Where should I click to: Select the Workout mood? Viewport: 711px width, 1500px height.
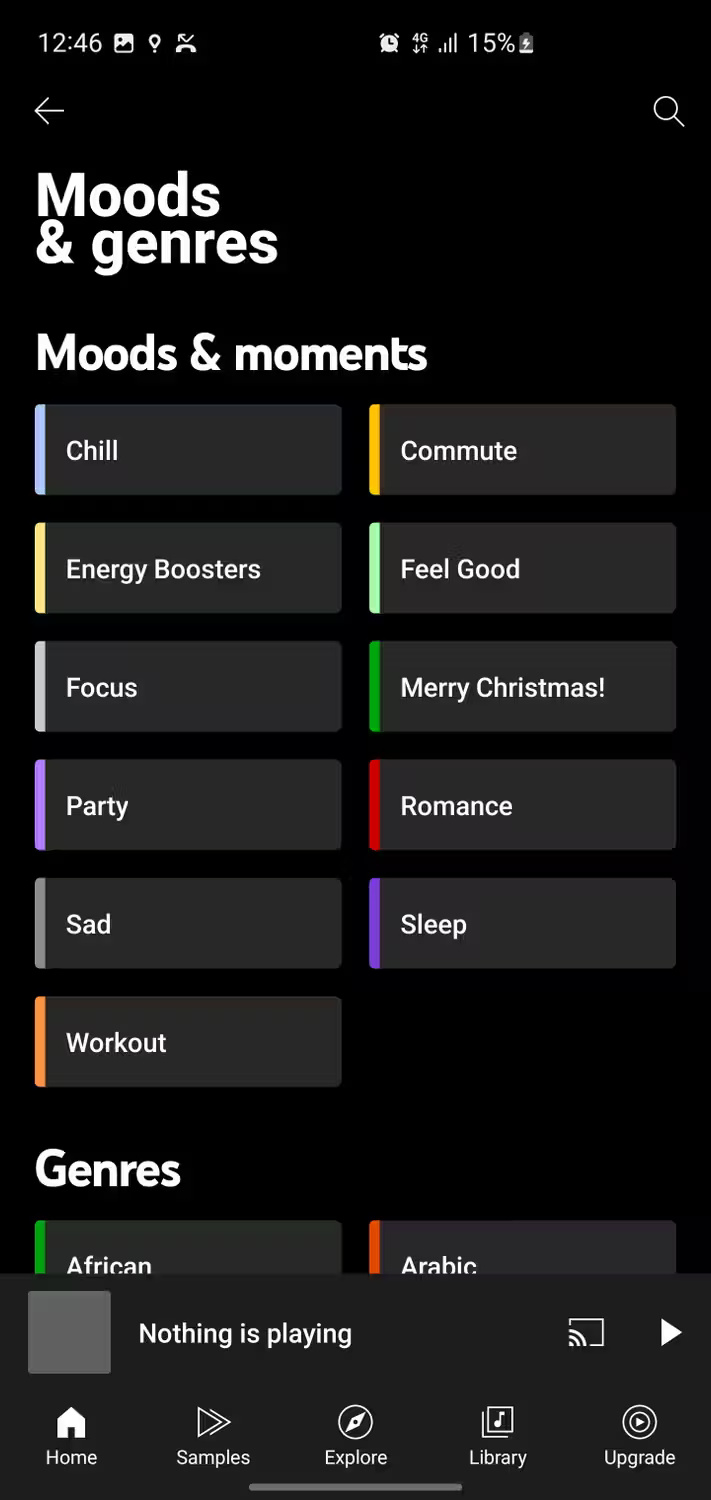pyautogui.click(x=188, y=1042)
